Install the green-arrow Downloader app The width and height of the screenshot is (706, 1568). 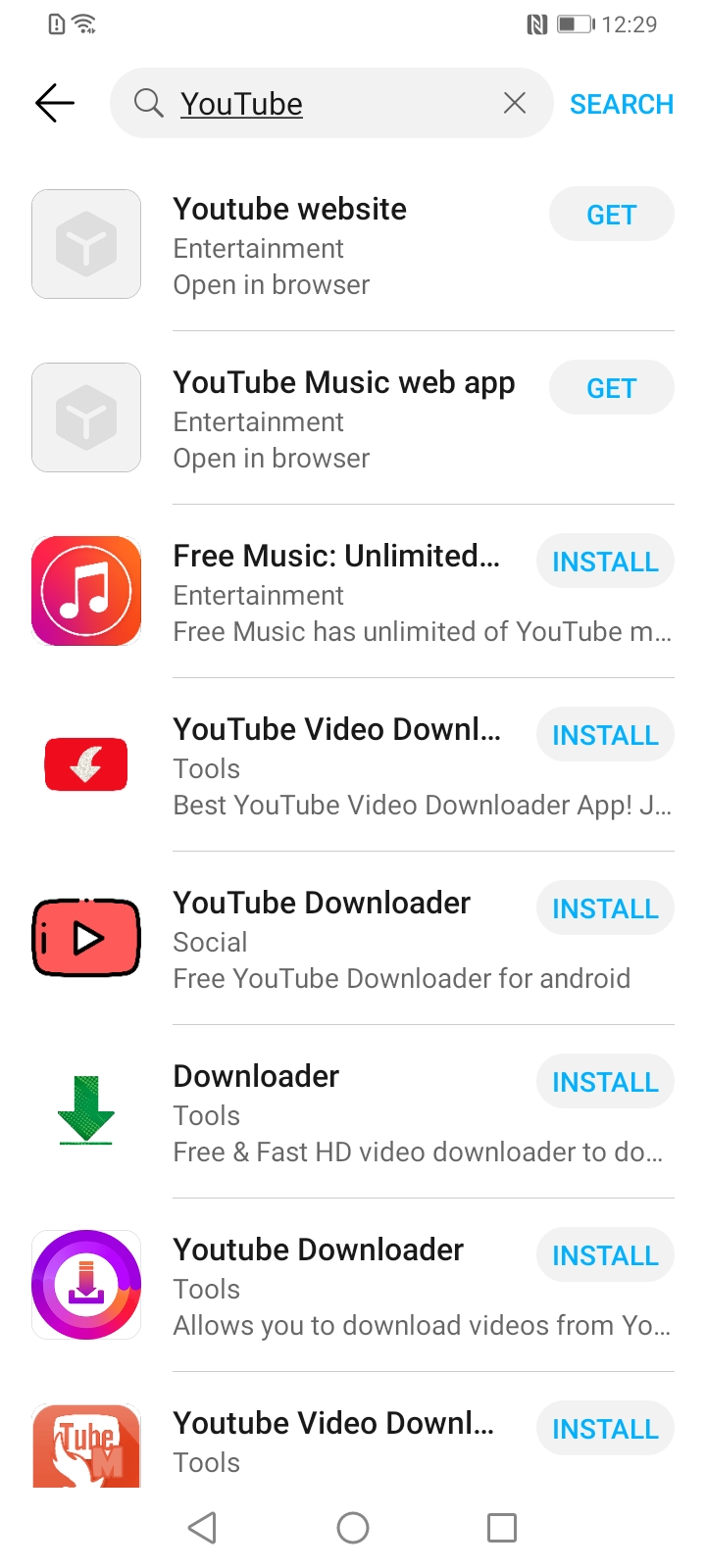(605, 1082)
